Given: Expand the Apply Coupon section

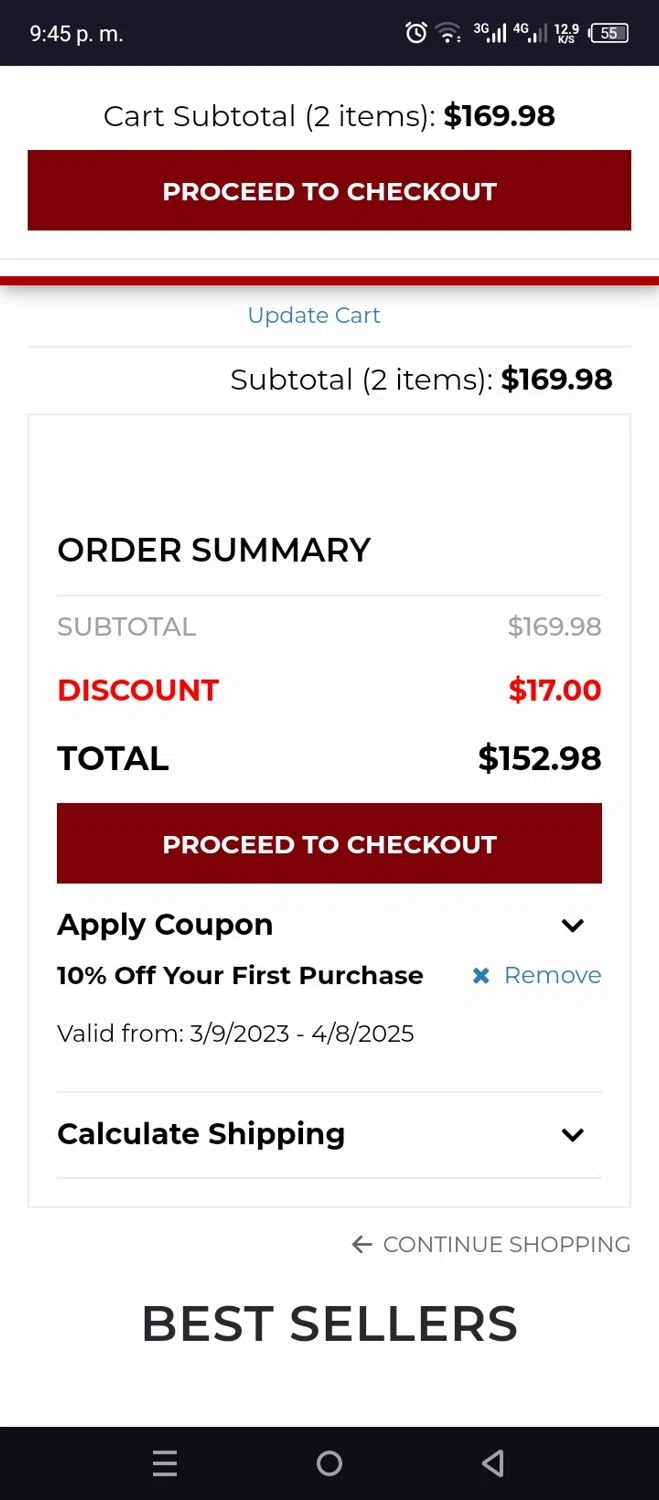Looking at the screenshot, I should pyautogui.click(x=572, y=925).
